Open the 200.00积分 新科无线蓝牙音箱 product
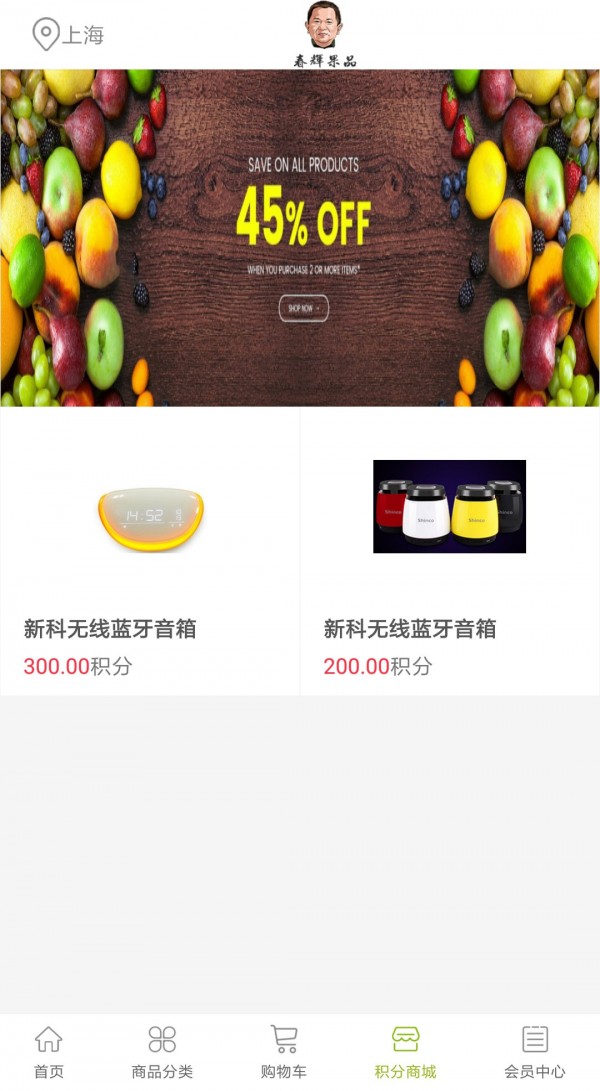This screenshot has height=1091, width=600. tap(449, 550)
